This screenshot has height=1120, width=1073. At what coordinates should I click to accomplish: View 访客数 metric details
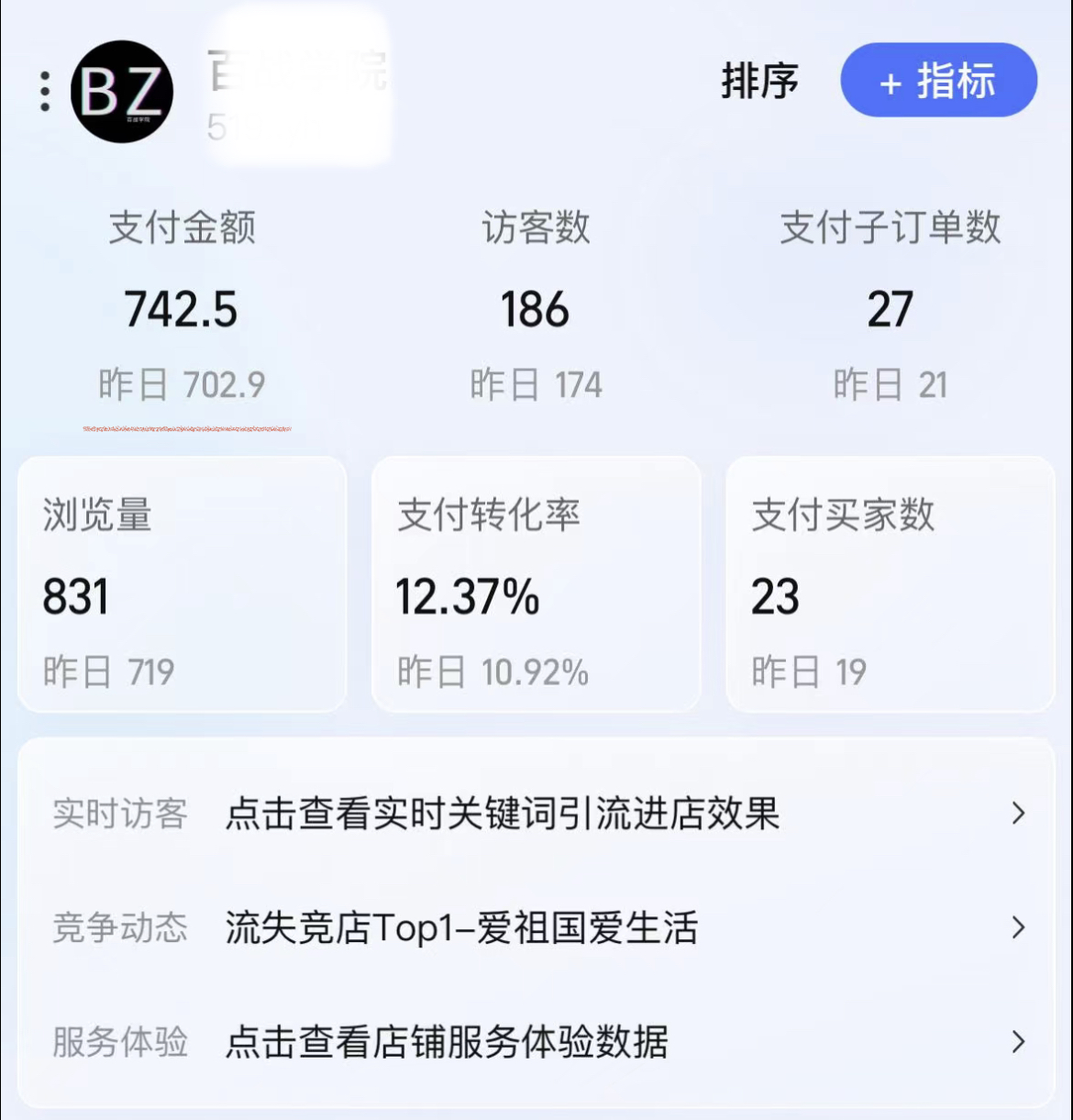[x=536, y=307]
